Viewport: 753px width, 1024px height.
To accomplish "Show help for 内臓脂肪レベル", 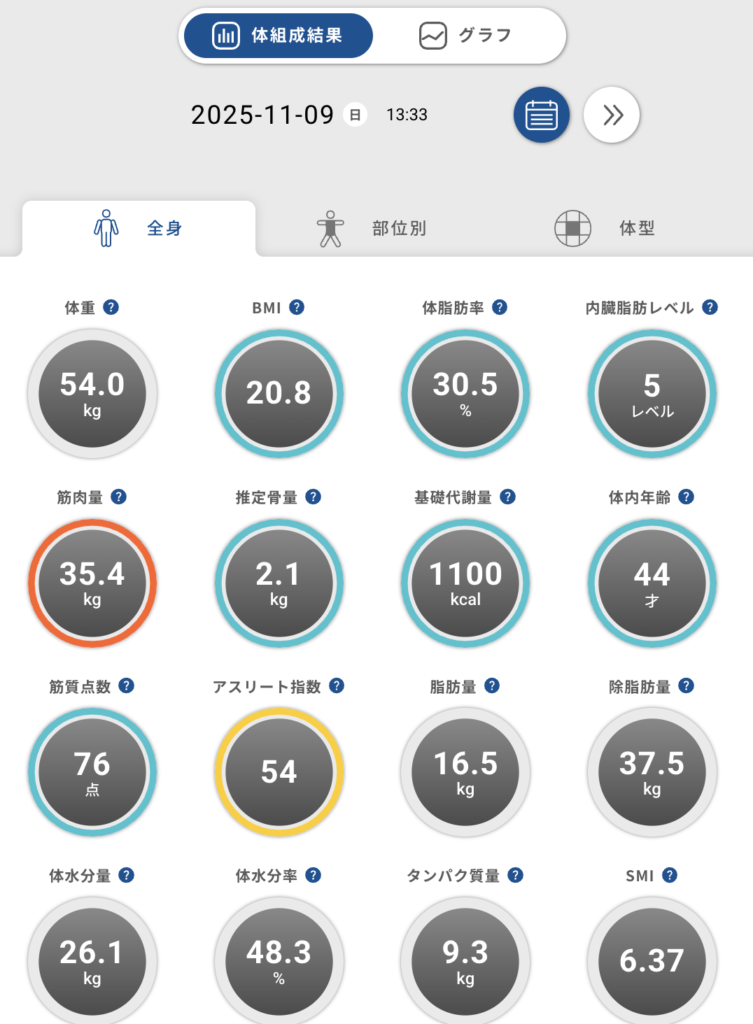I will [710, 308].
